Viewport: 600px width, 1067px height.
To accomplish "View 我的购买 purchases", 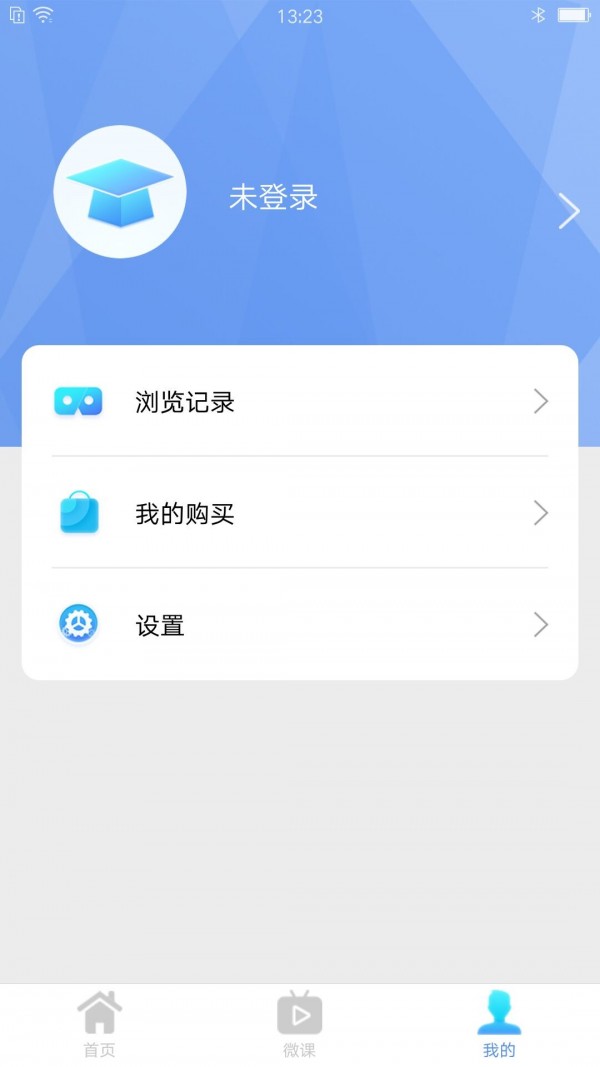I will point(300,514).
